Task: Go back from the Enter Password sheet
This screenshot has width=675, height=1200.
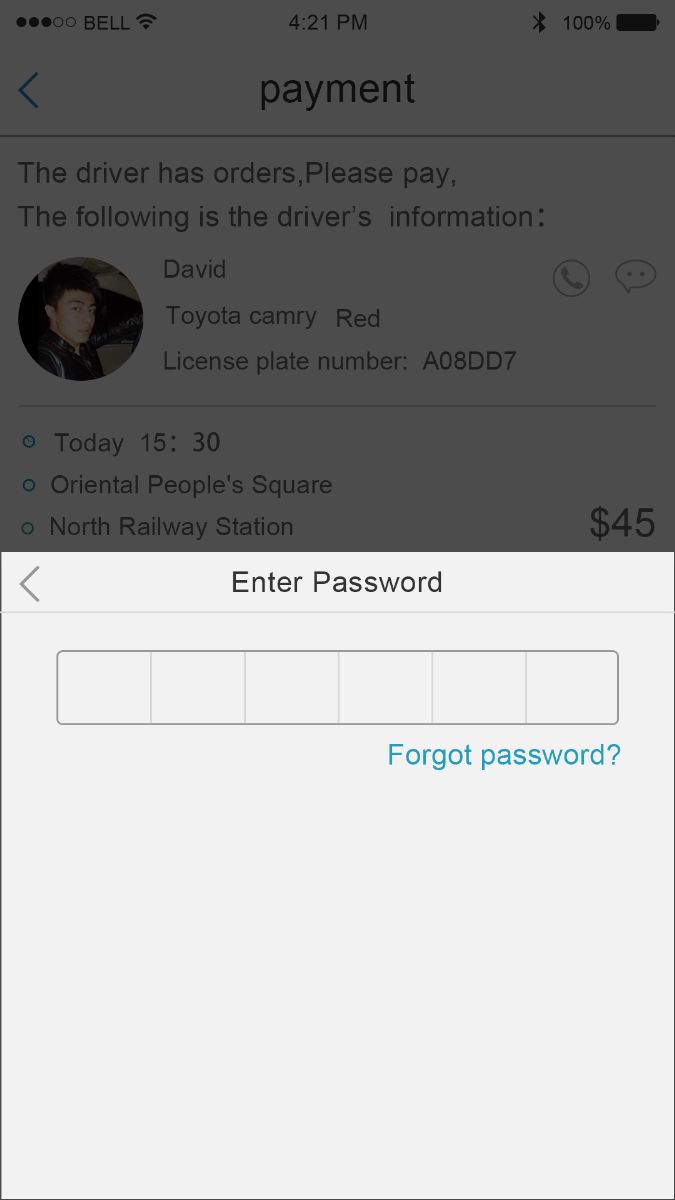Action: pos(30,583)
